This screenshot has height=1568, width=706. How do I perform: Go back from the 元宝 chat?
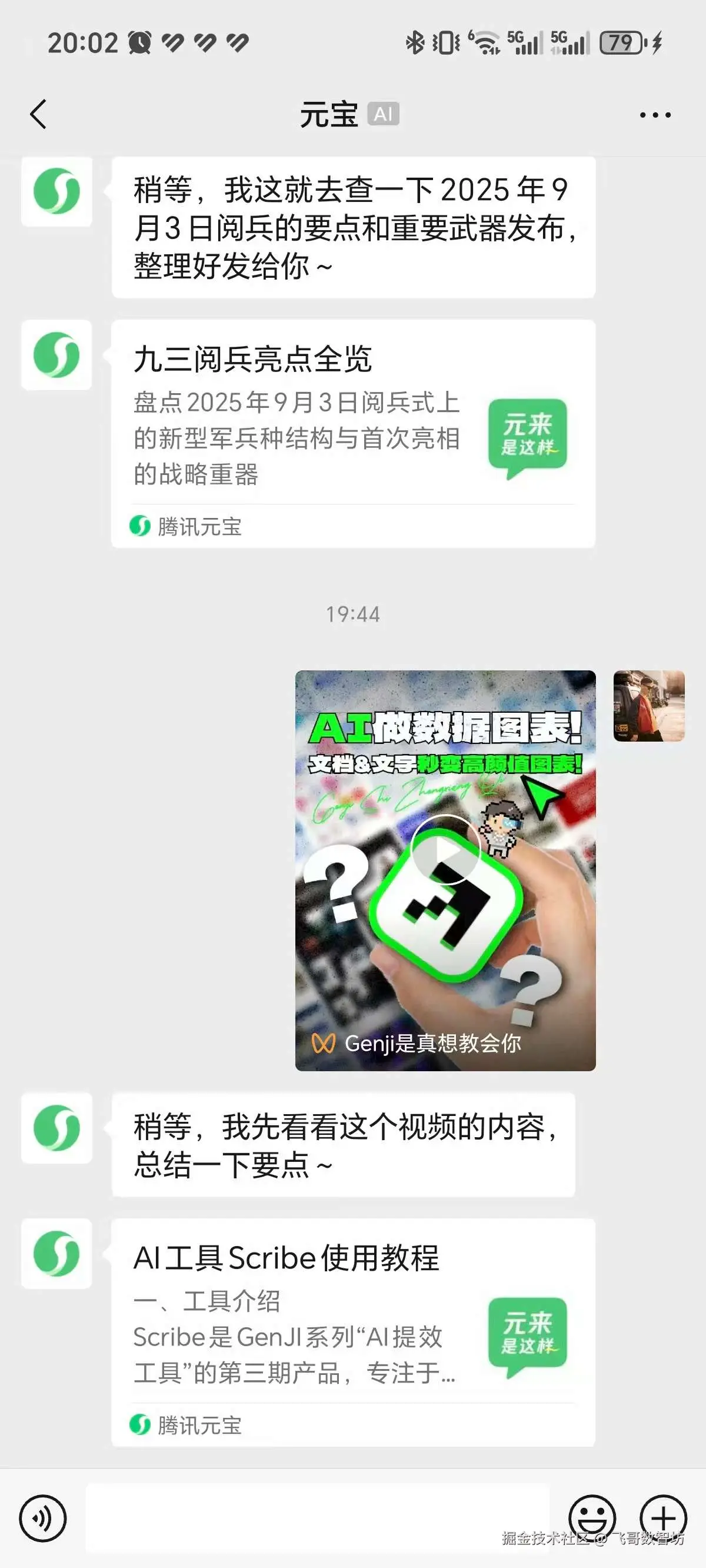[38, 114]
